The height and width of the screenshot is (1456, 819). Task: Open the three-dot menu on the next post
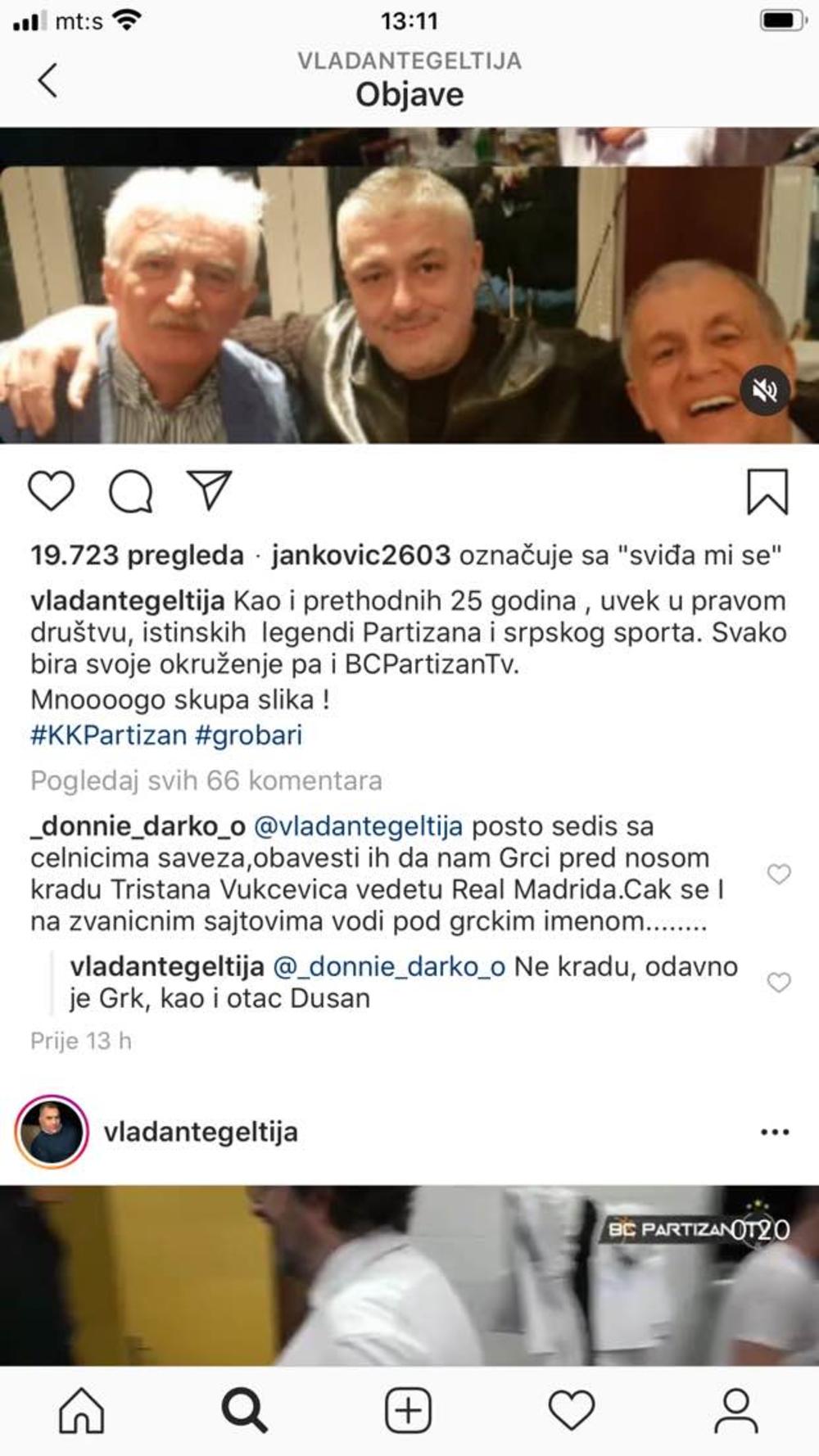pyautogui.click(x=774, y=1132)
